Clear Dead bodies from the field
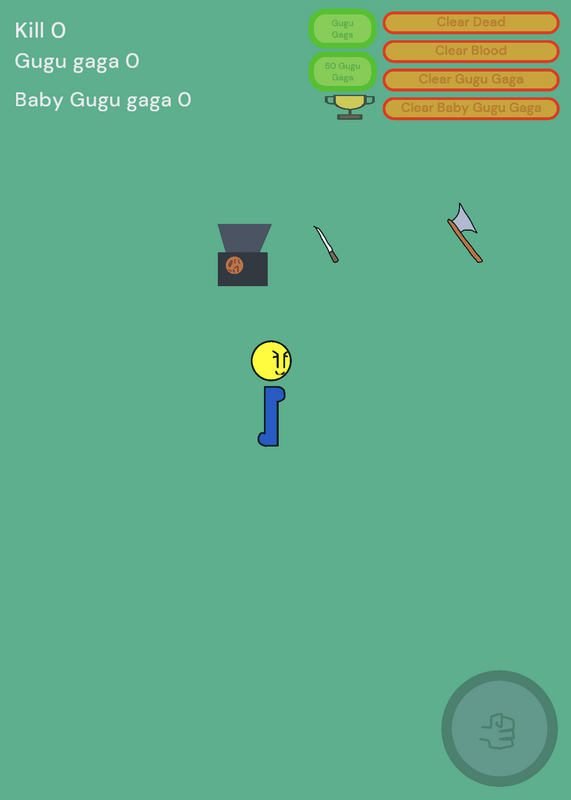The width and height of the screenshot is (571, 800). tap(471, 22)
